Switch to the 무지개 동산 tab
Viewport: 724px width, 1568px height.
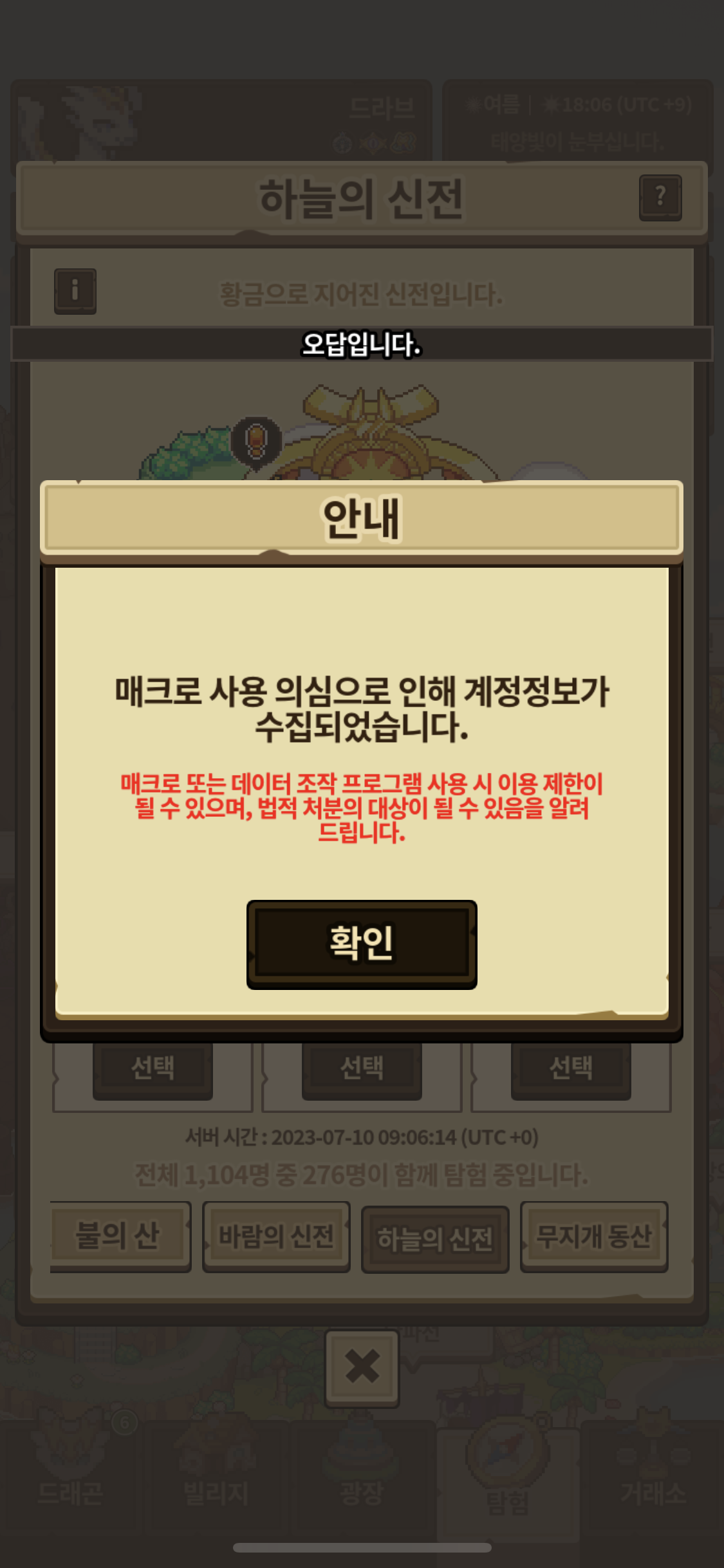[594, 1236]
